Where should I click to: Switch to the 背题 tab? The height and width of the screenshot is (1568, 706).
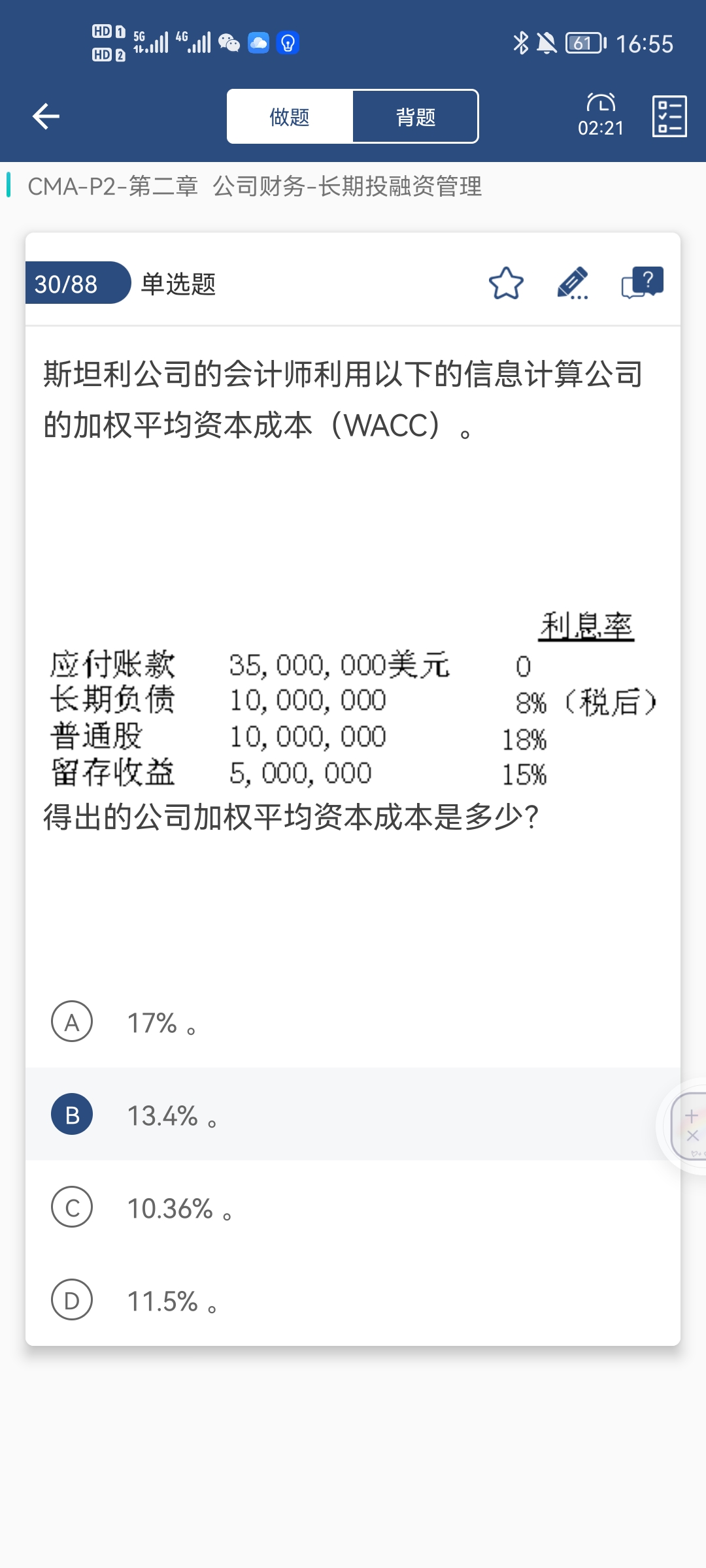point(416,116)
